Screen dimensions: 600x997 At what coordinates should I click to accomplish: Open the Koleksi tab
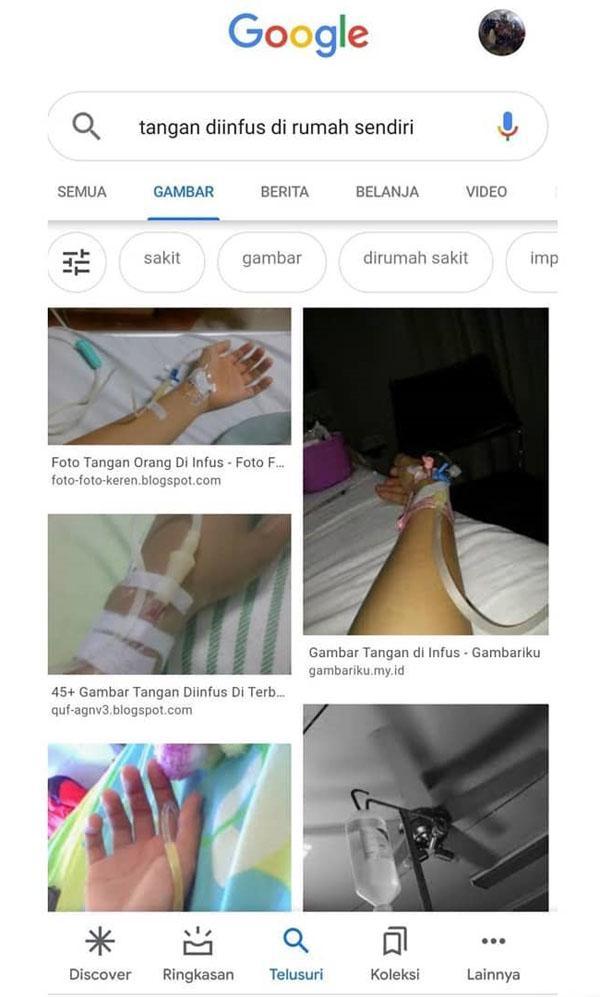tap(395, 954)
